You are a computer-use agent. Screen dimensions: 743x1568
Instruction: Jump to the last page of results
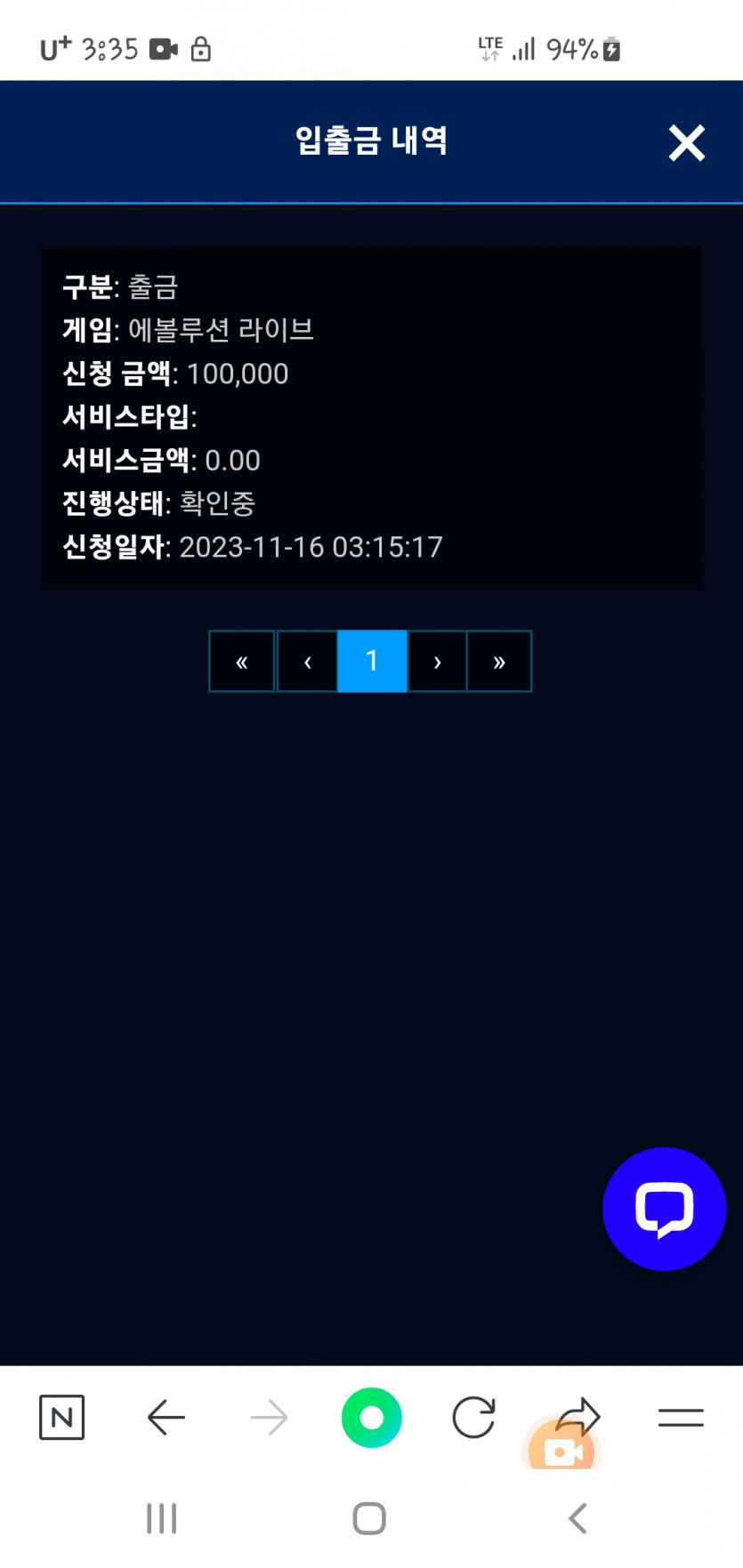[x=499, y=661]
